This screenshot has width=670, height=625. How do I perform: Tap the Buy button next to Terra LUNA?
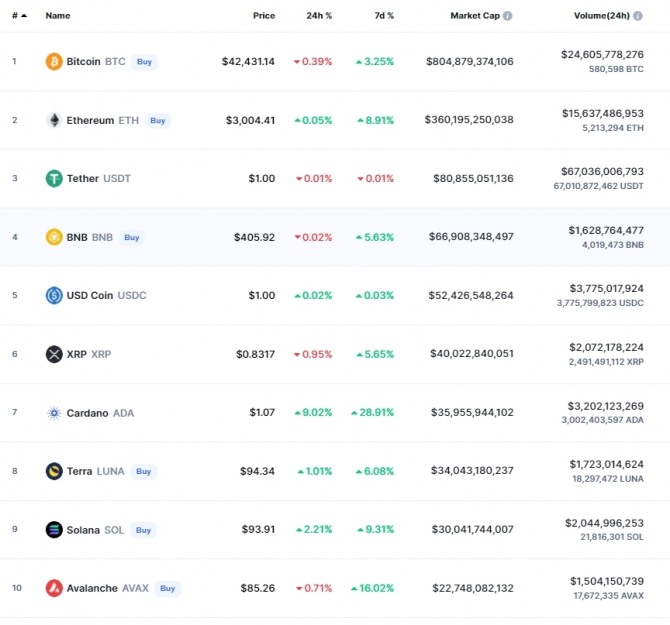click(144, 471)
